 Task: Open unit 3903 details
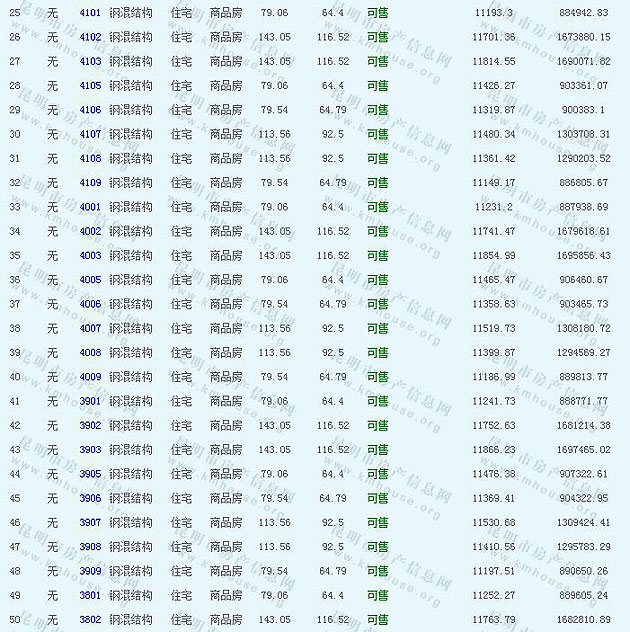90,450
